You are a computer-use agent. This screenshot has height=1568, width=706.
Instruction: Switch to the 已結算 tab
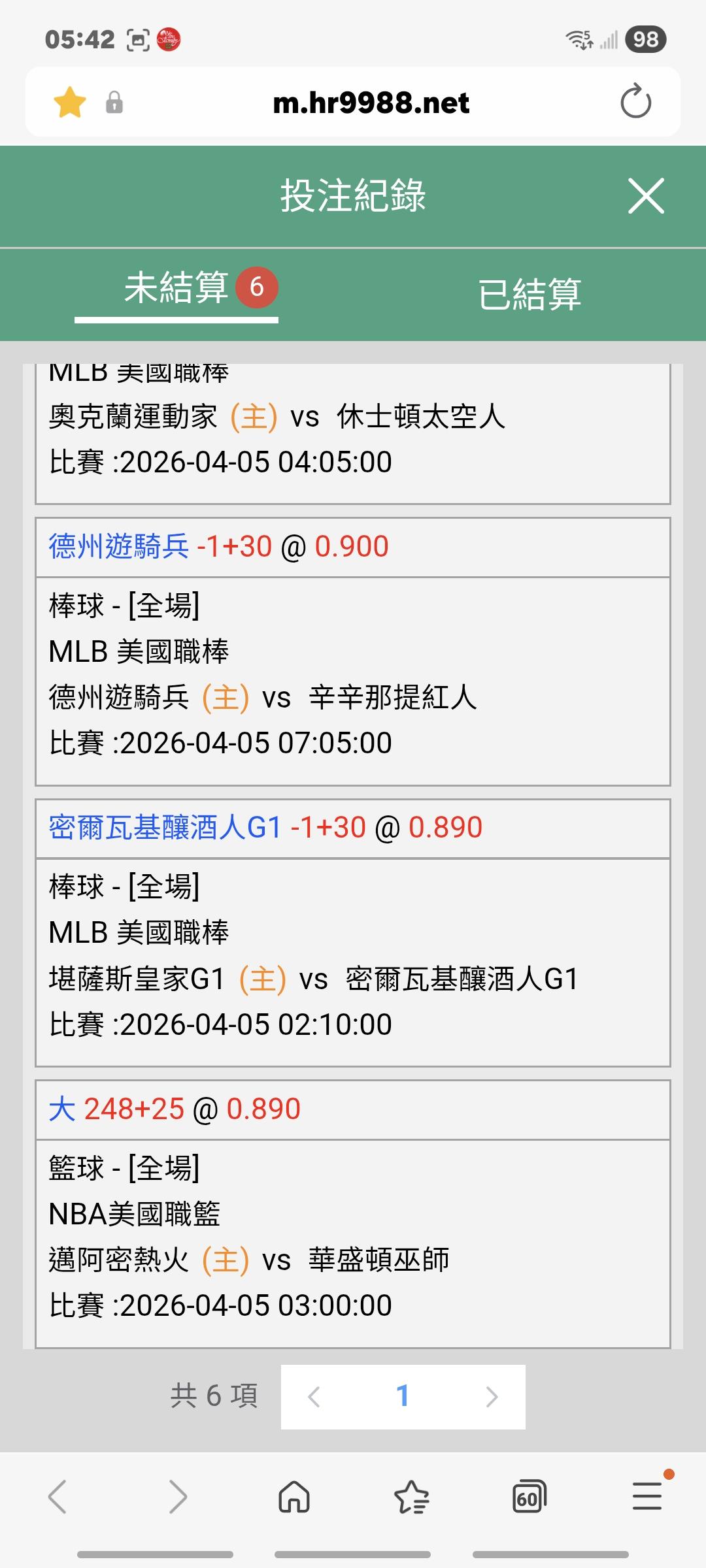point(529,294)
